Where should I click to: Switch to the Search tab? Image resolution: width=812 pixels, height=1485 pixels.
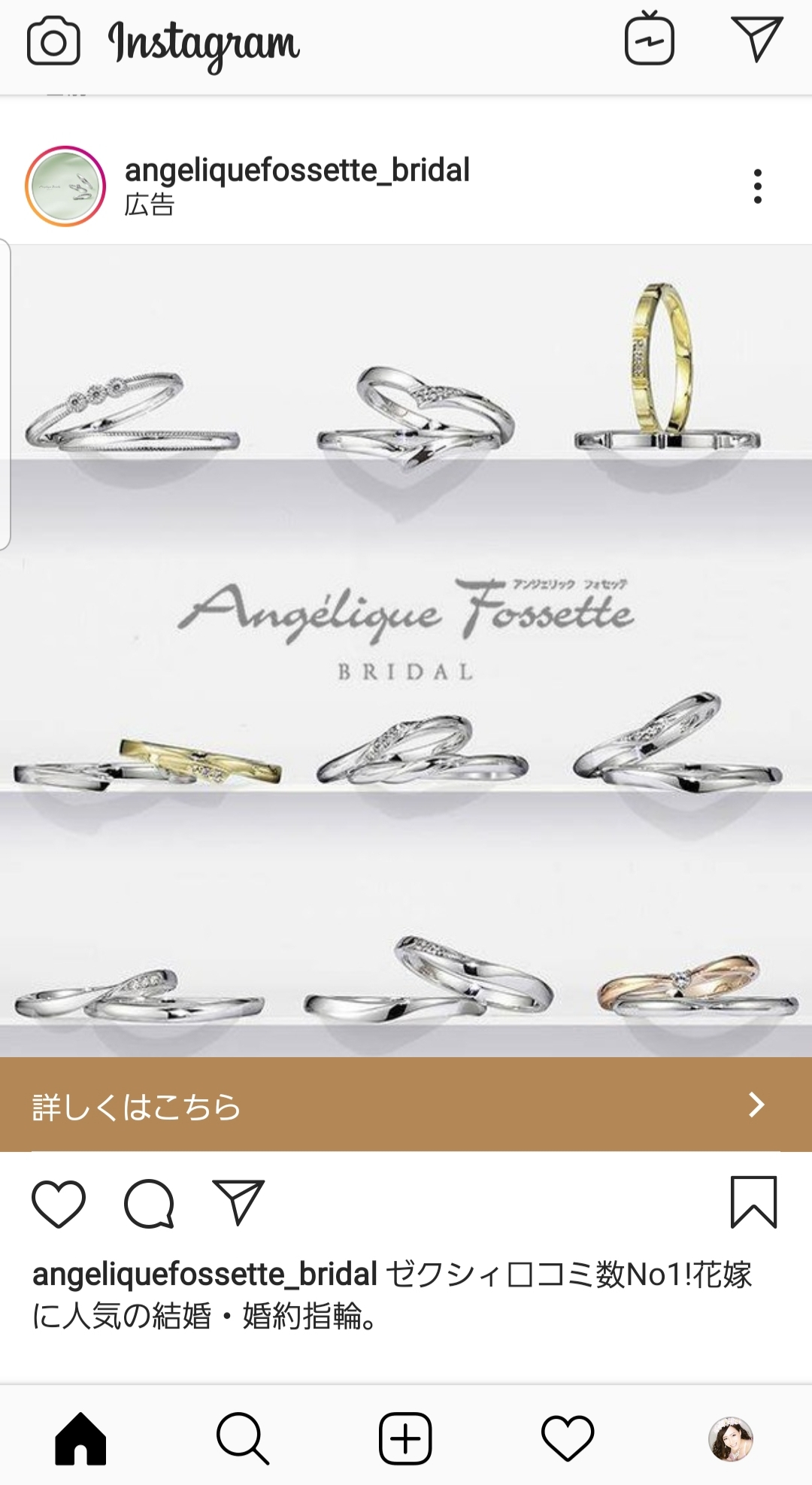(242, 1438)
